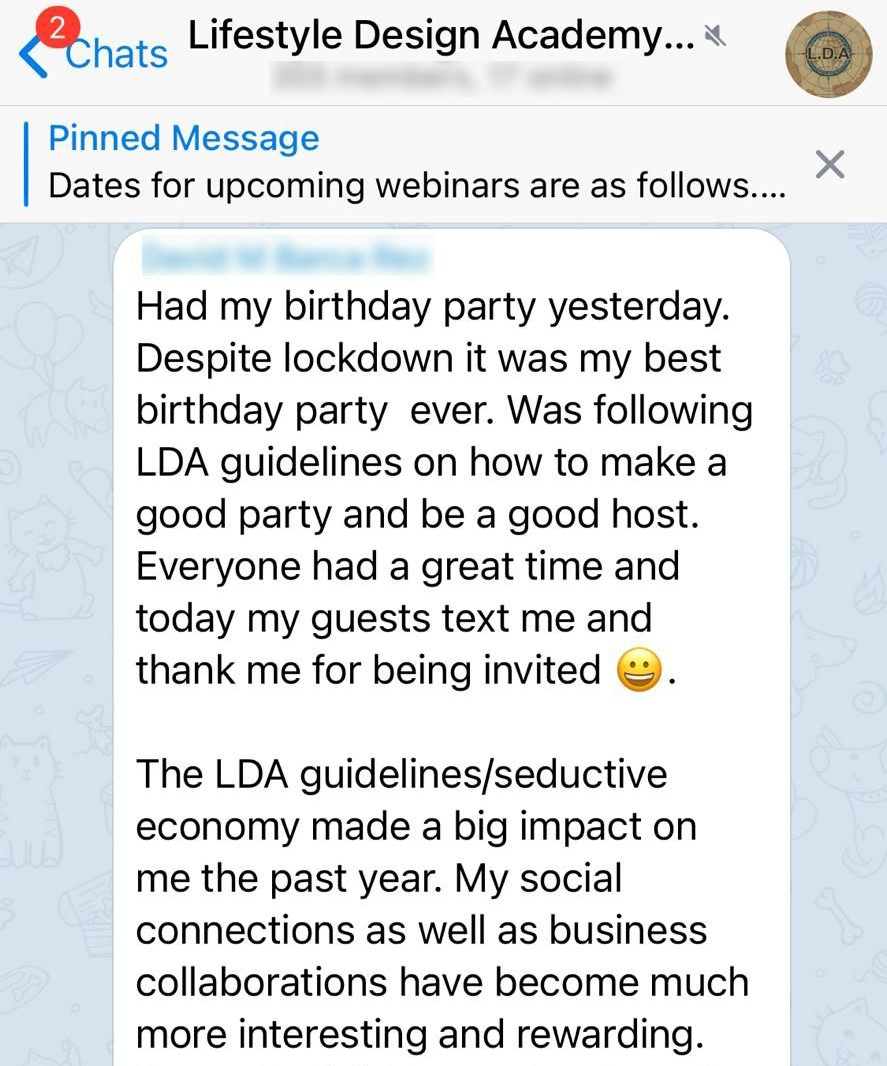Dismiss the pinned message banner
This screenshot has height=1066, width=887.
coord(829,164)
